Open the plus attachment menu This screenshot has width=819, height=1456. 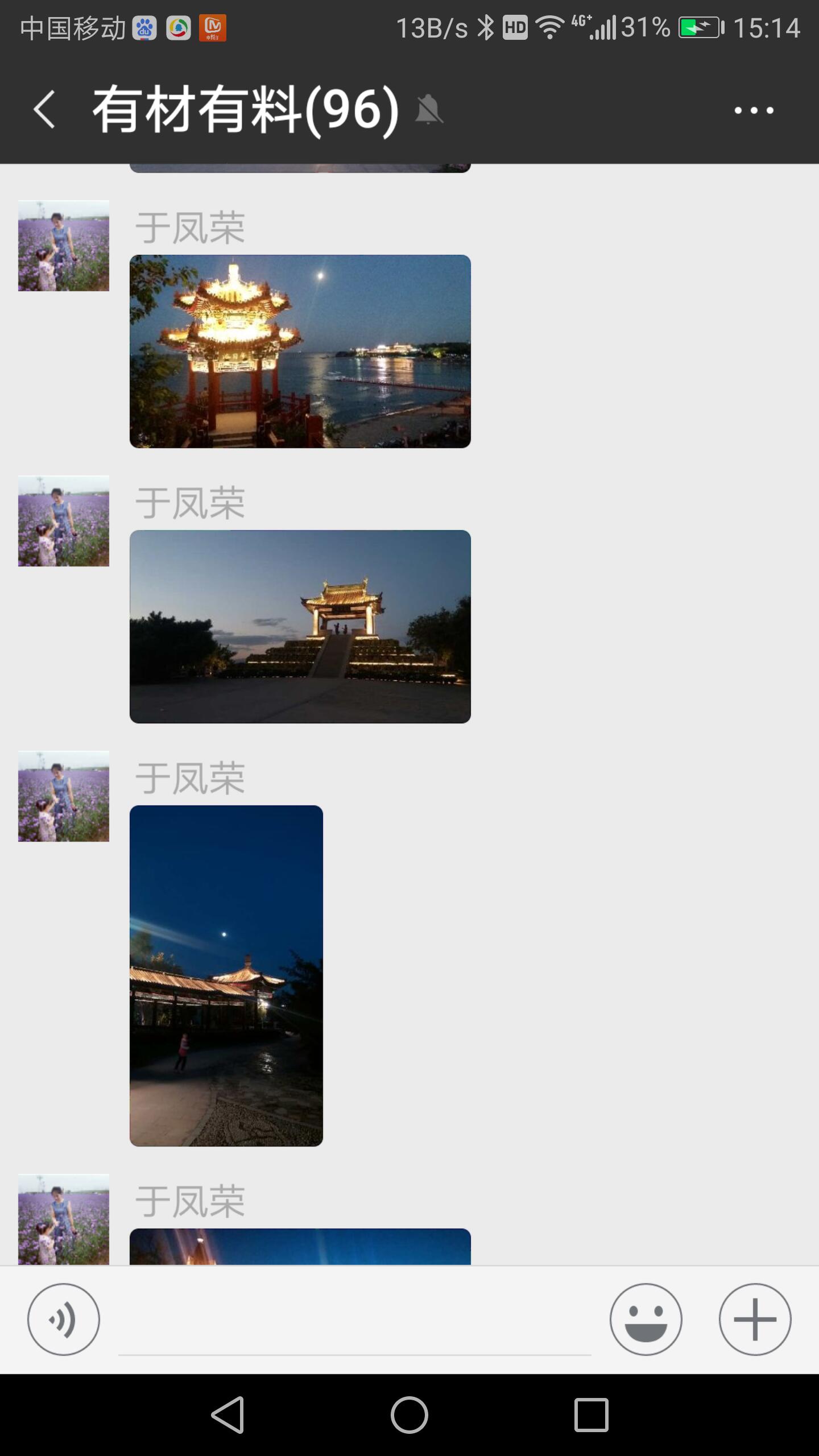tap(755, 1319)
